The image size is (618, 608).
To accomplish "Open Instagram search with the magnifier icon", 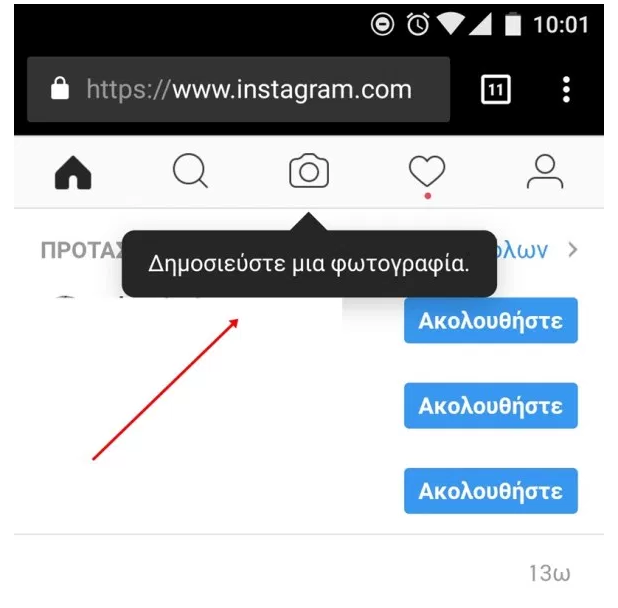I will 190,172.
